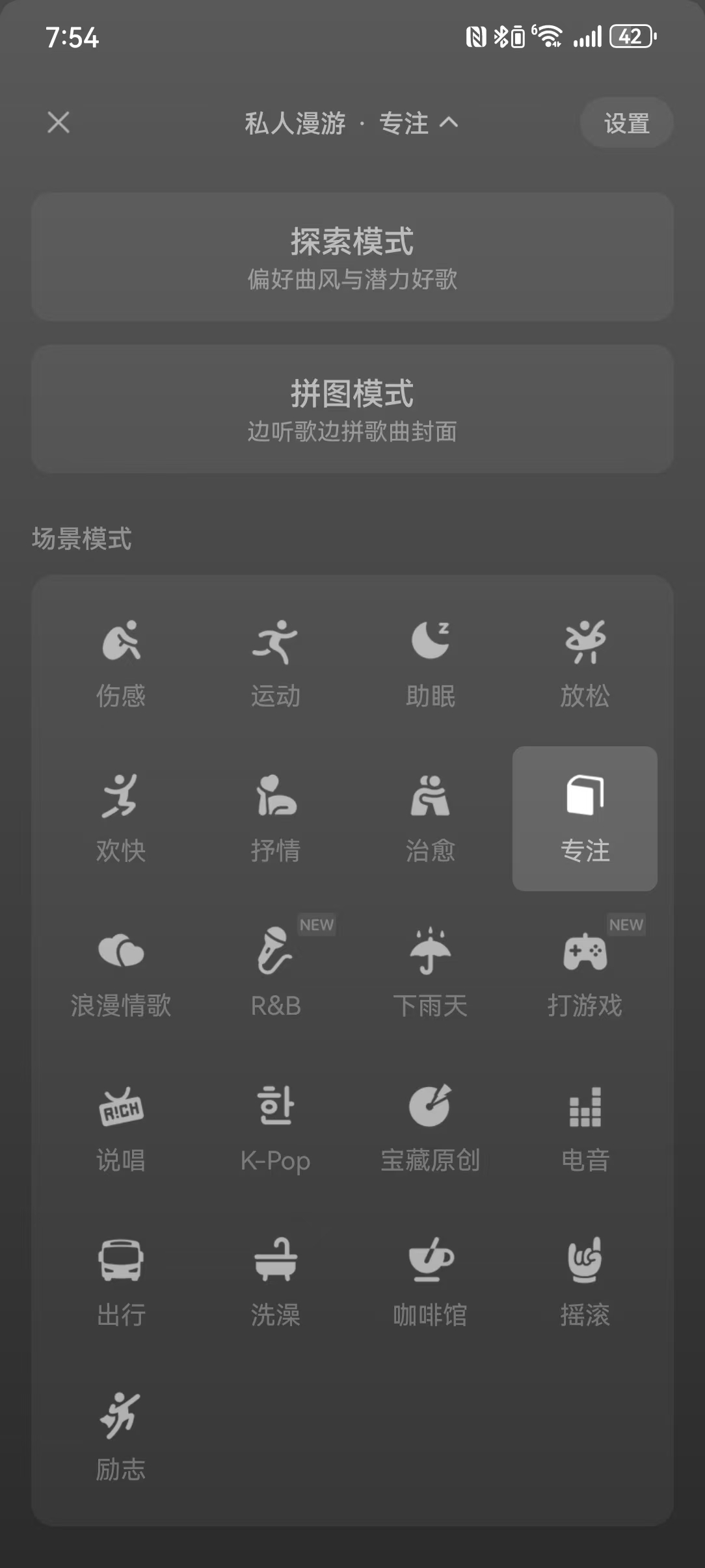Viewport: 705px width, 1568px height.
Task: Play 浪漫情歌 scene mode
Action: [x=121, y=973]
